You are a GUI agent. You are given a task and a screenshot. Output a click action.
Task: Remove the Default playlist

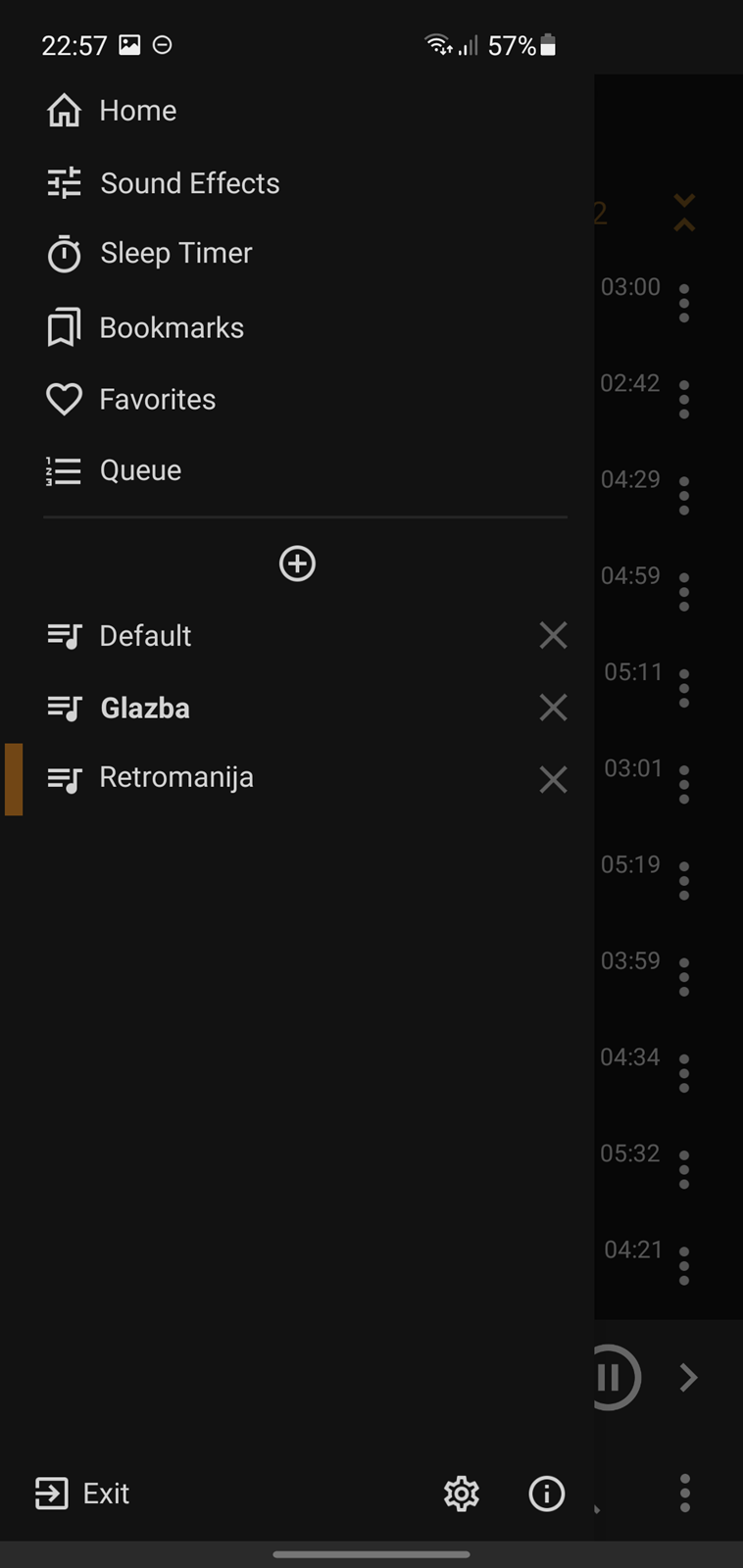pyautogui.click(x=553, y=636)
